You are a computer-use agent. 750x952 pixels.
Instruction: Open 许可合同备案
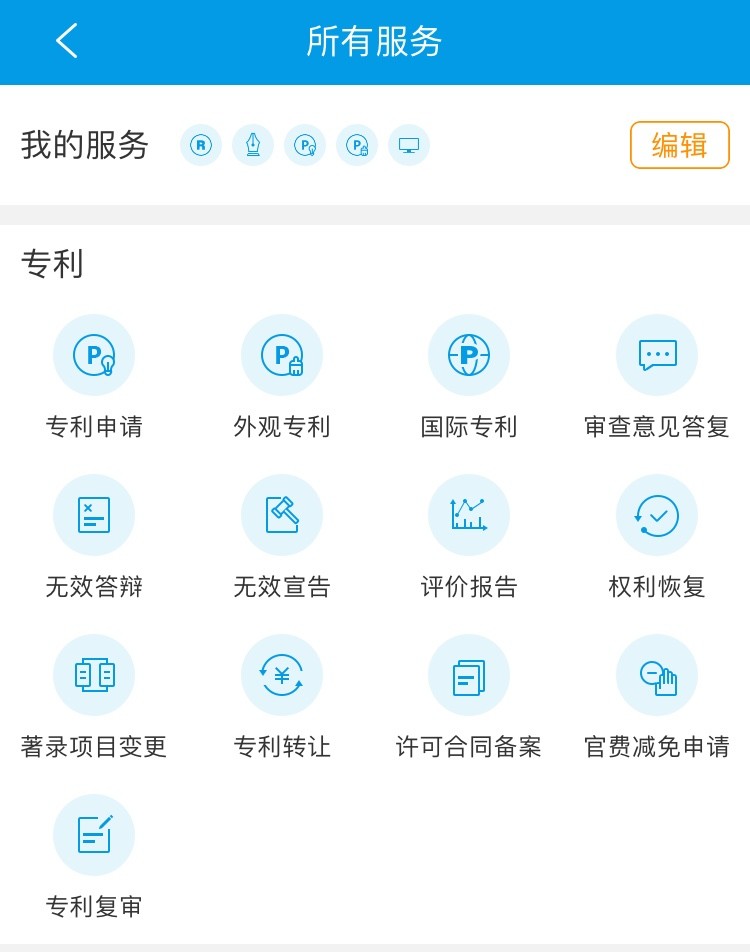point(469,675)
